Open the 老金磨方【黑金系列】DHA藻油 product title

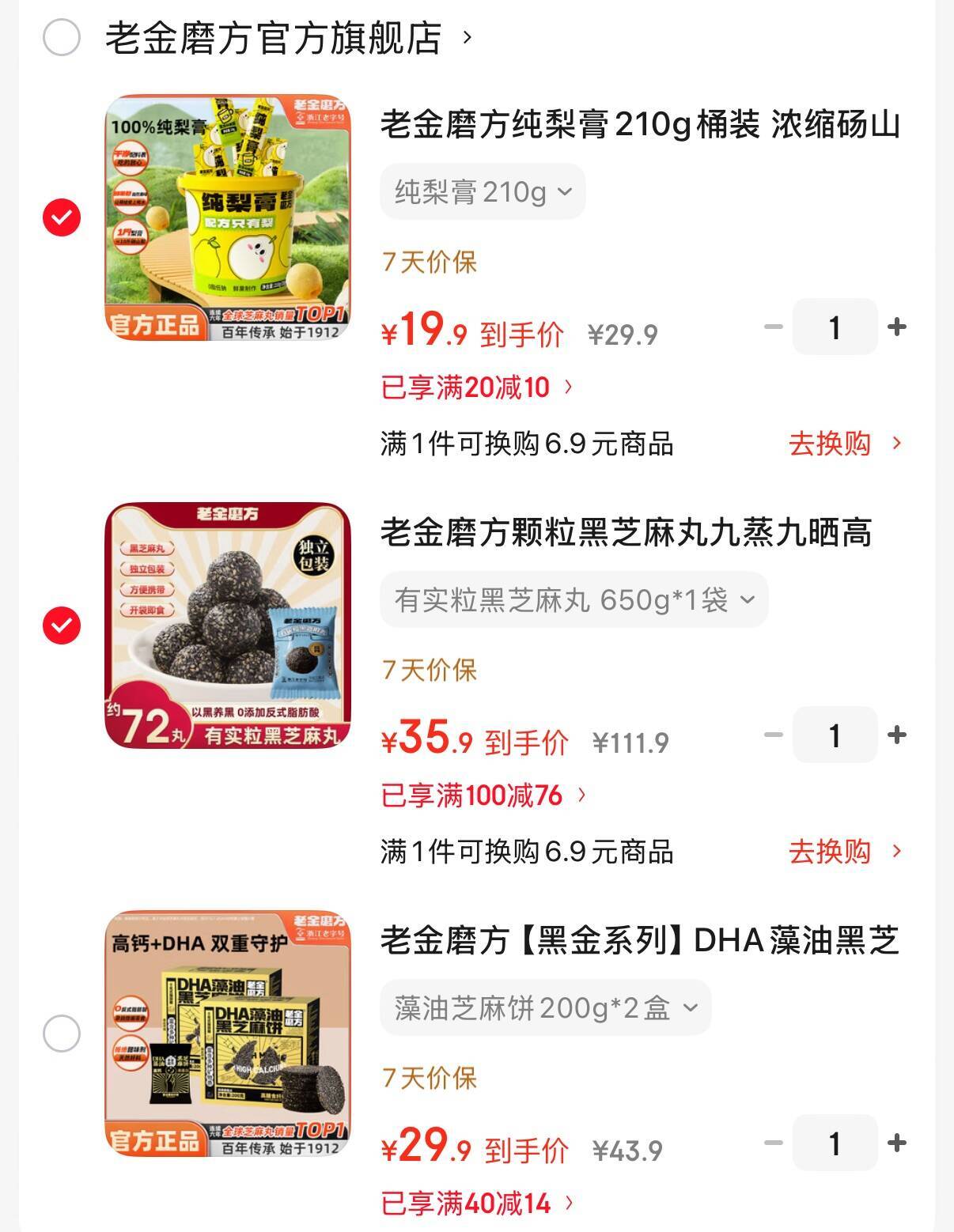(640, 942)
